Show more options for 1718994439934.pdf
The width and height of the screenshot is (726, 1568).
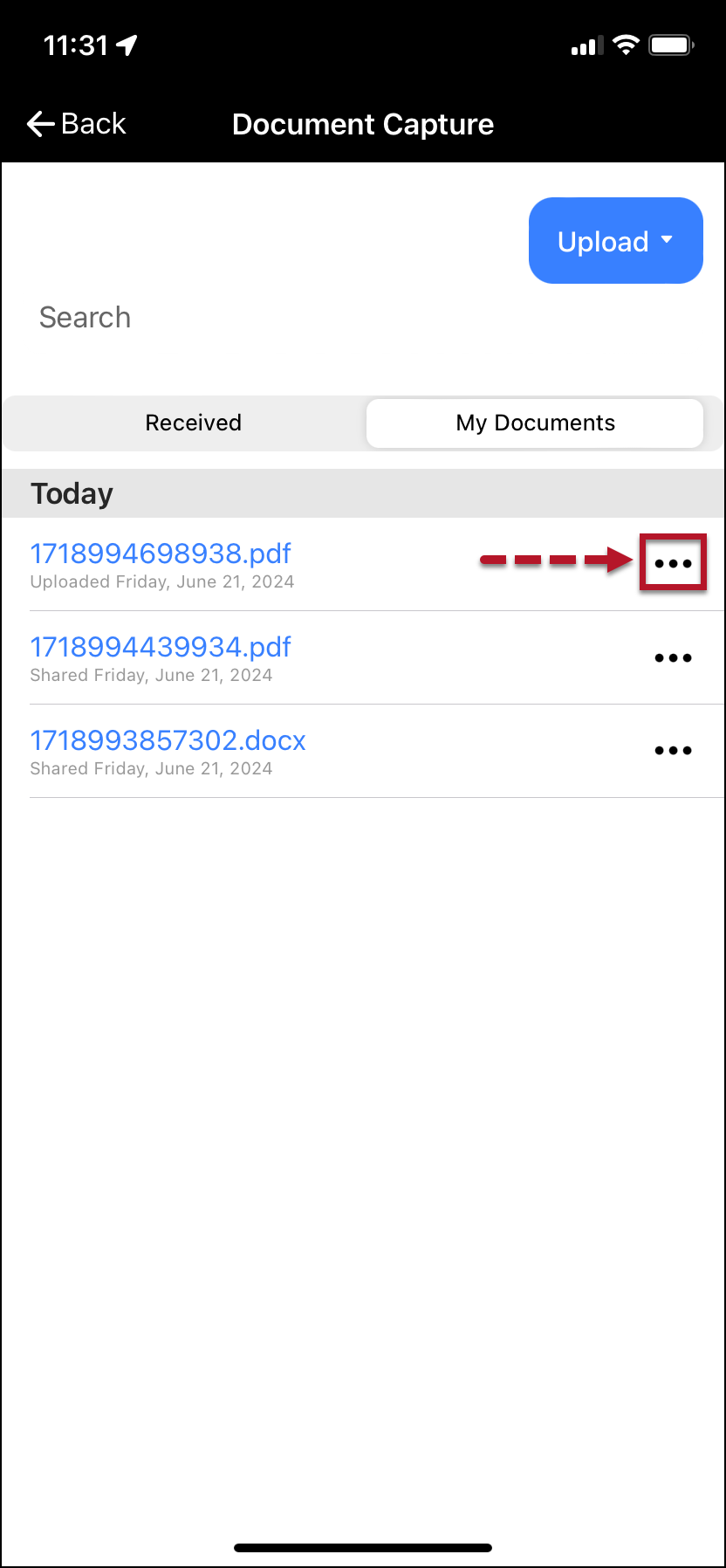(x=673, y=657)
